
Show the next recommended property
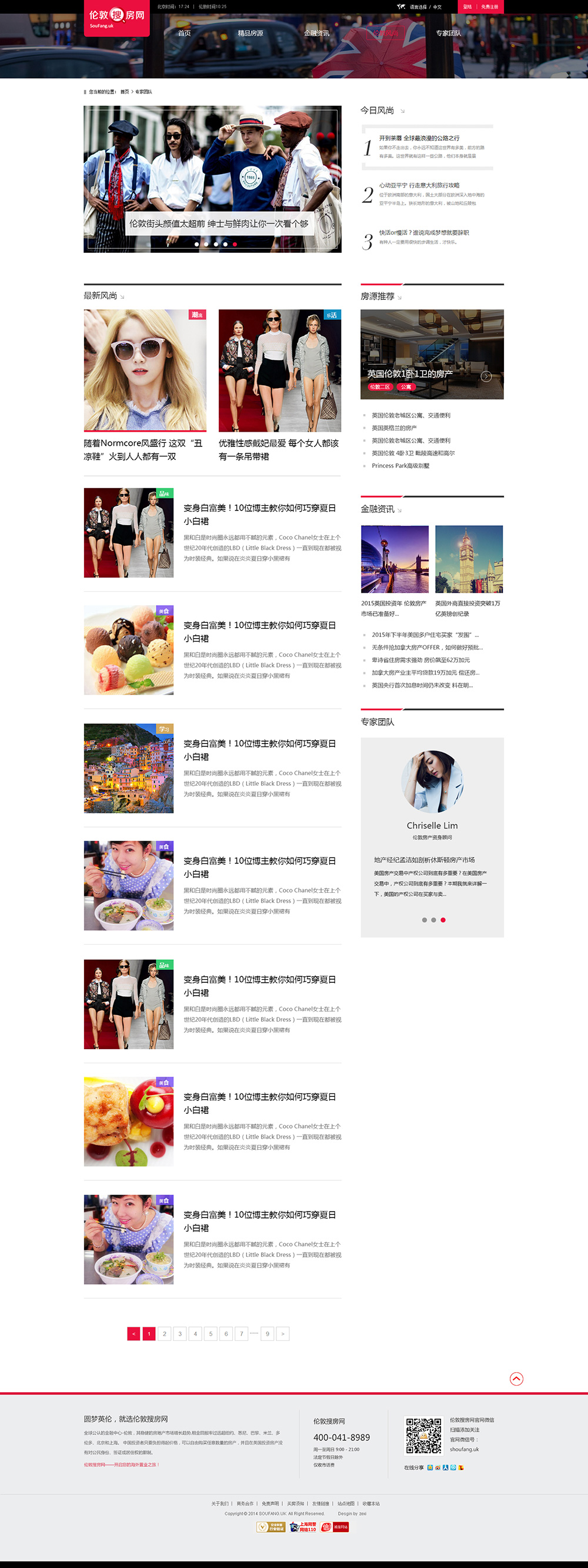(486, 376)
